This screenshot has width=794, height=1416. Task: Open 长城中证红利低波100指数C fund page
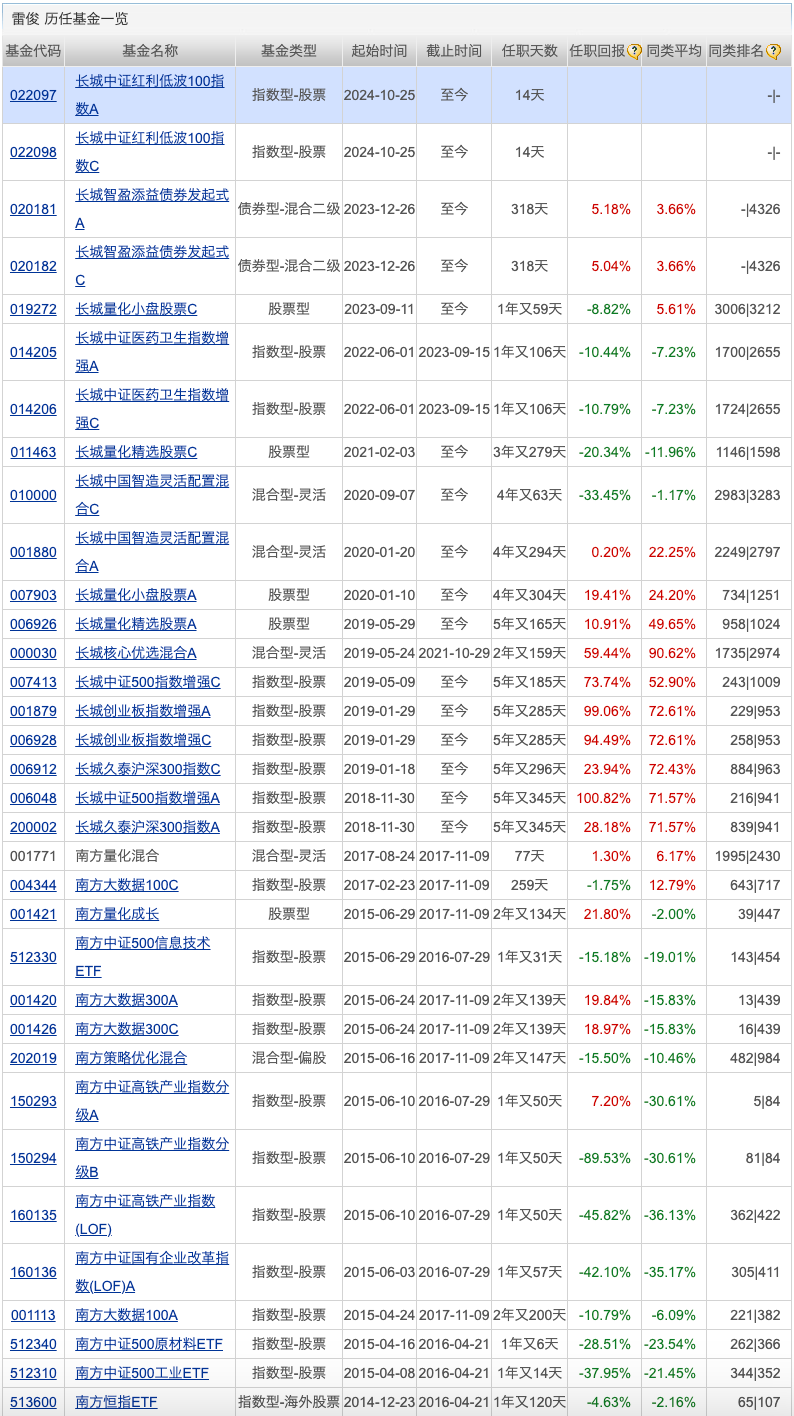coord(150,152)
